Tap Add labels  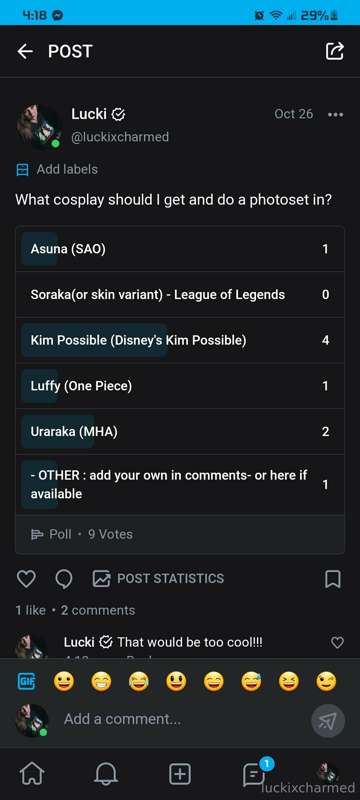[x=57, y=169]
